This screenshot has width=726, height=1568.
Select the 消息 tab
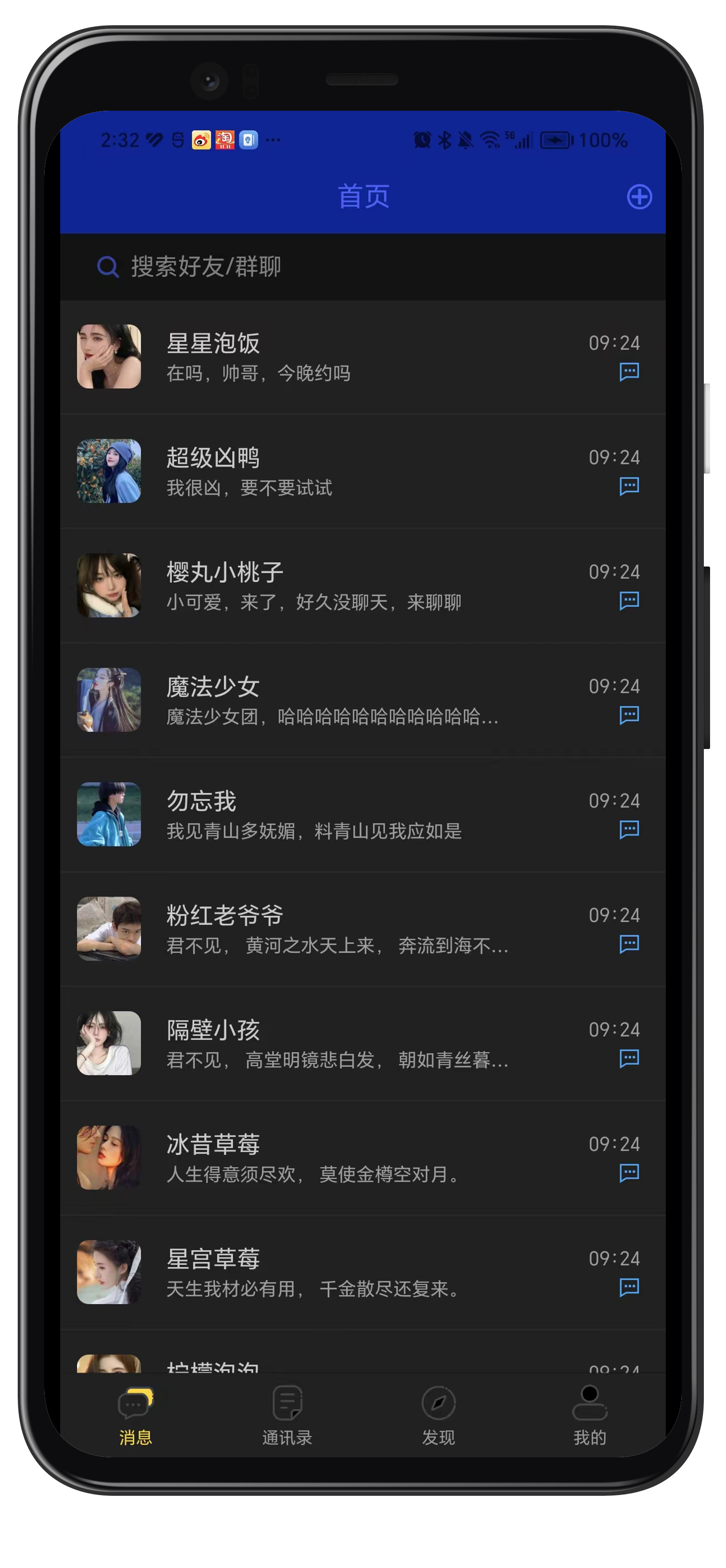pyautogui.click(x=135, y=1415)
